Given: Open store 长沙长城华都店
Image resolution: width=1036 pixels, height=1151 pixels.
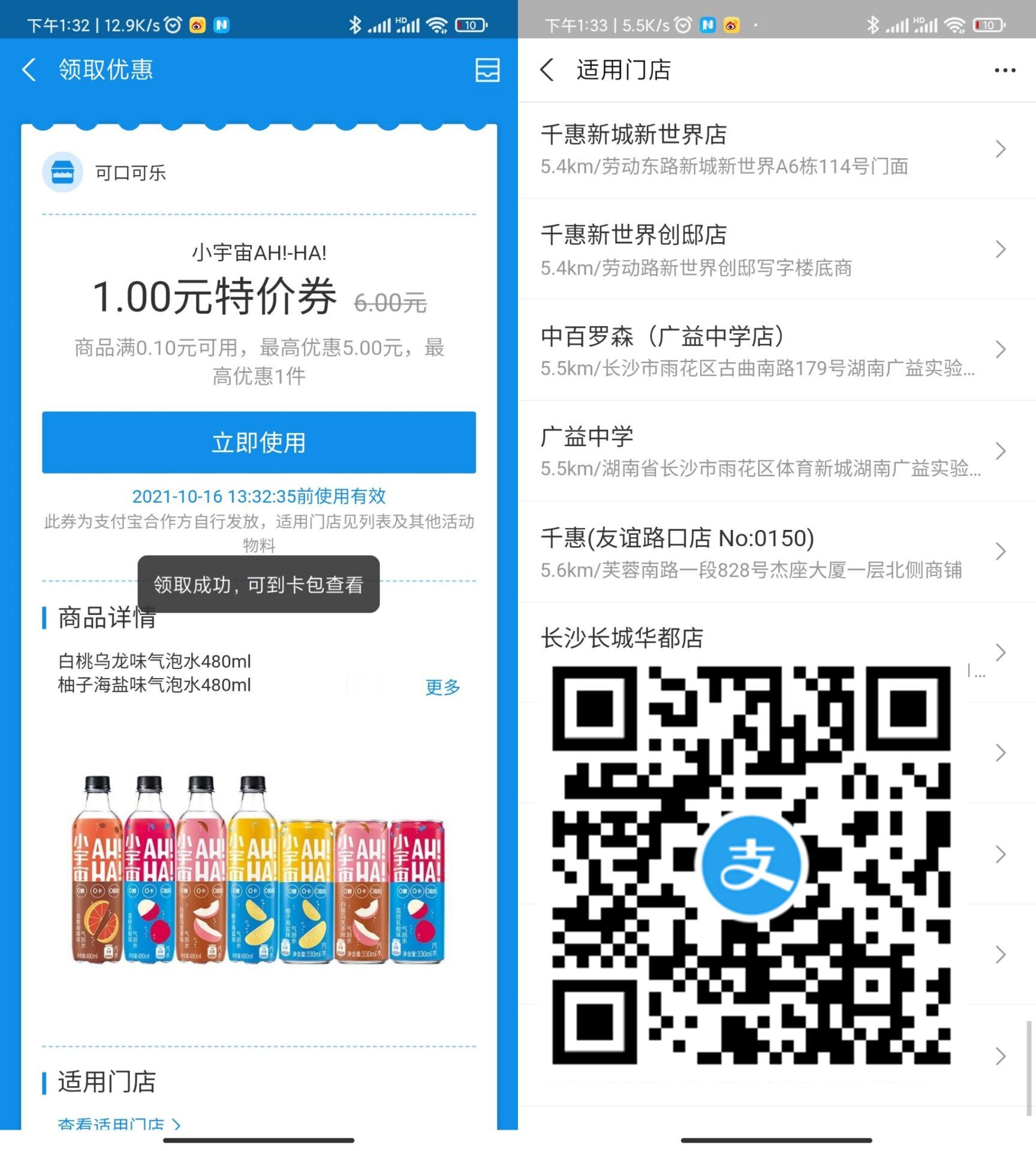Looking at the screenshot, I should [776, 639].
